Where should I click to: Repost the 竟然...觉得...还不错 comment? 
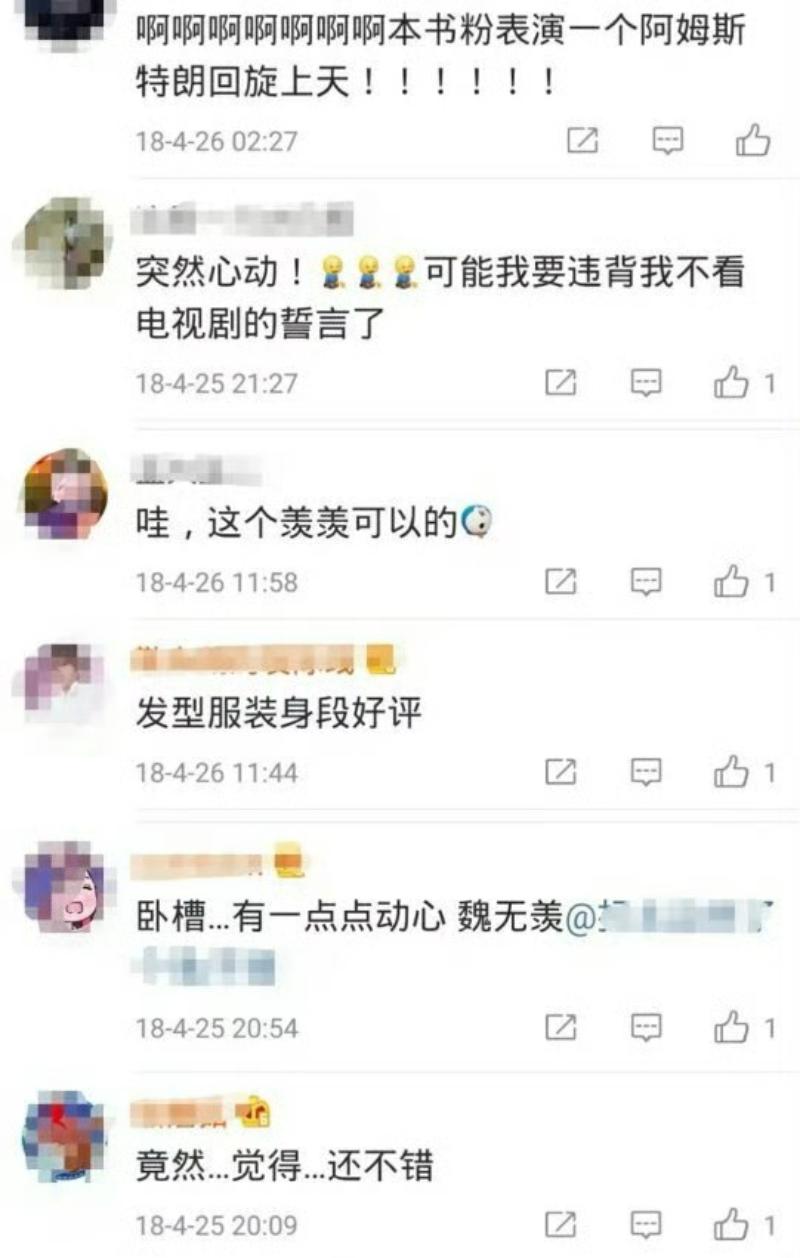pyautogui.click(x=561, y=1223)
